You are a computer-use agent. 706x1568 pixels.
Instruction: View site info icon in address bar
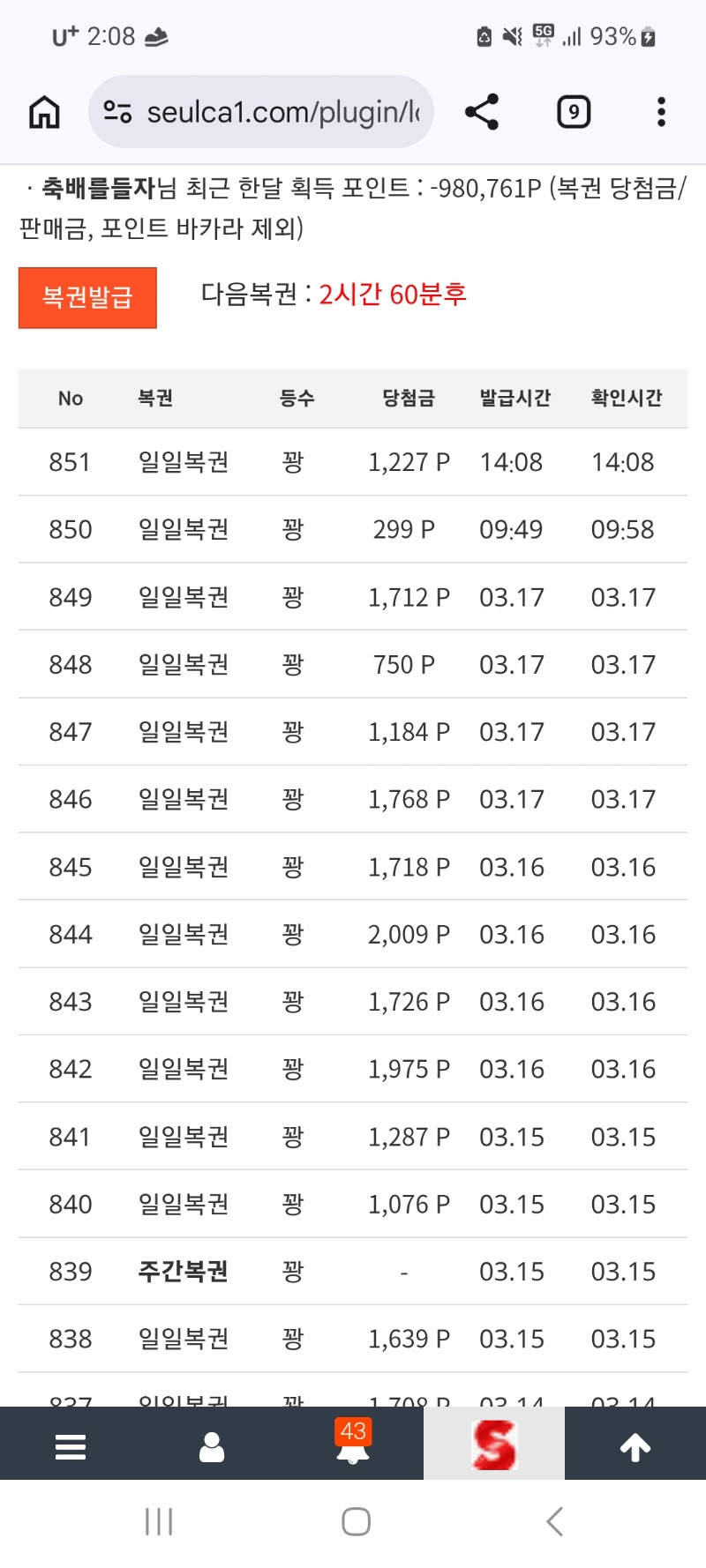pyautogui.click(x=117, y=112)
